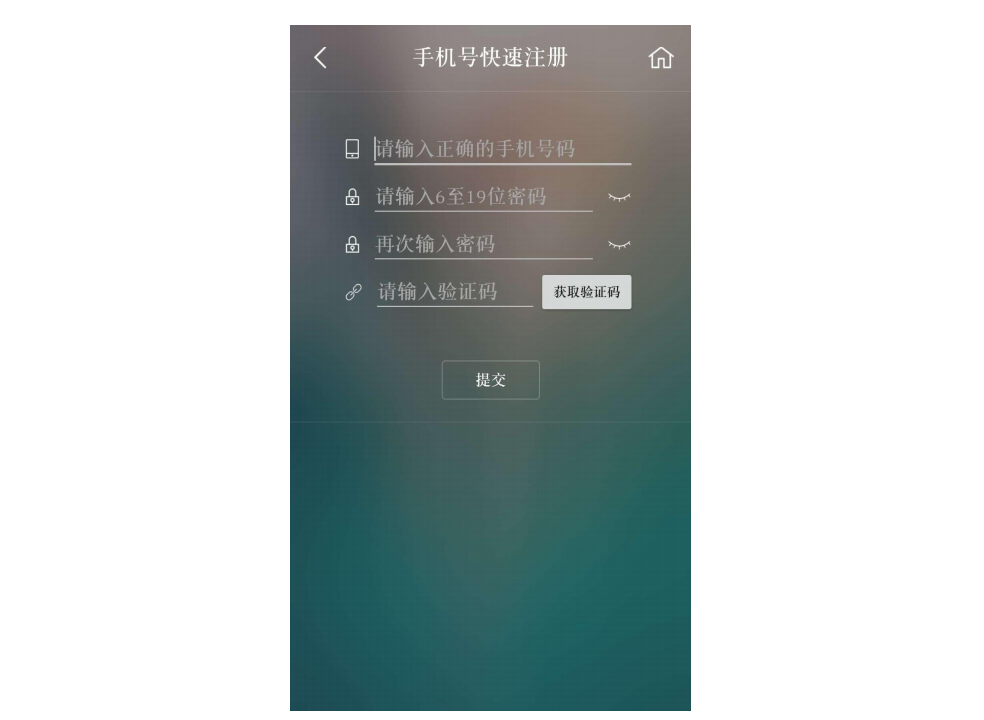The height and width of the screenshot is (720, 984).
Task: Submit registration with the 提交 button
Action: pyautogui.click(x=490, y=380)
